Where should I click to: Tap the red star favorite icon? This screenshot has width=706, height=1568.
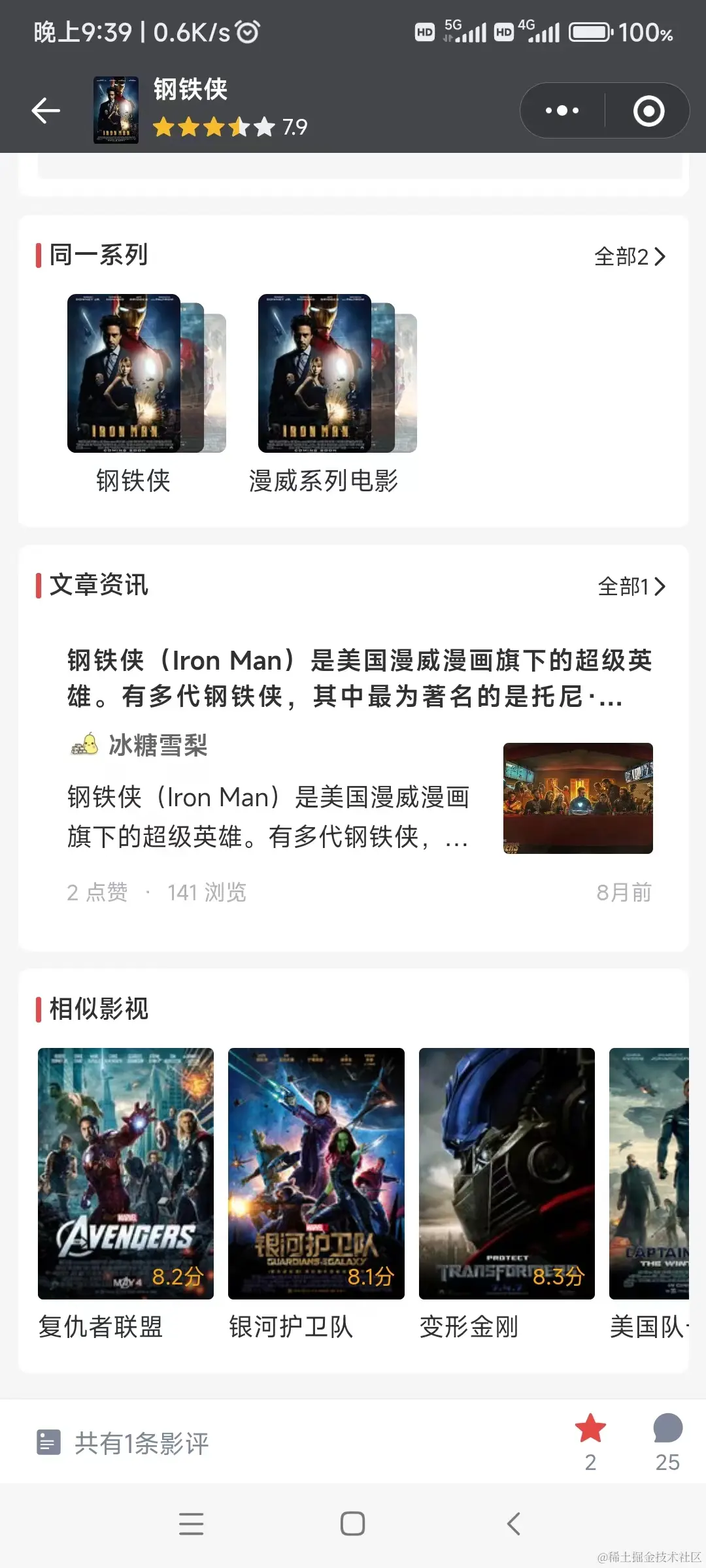pos(590,1429)
